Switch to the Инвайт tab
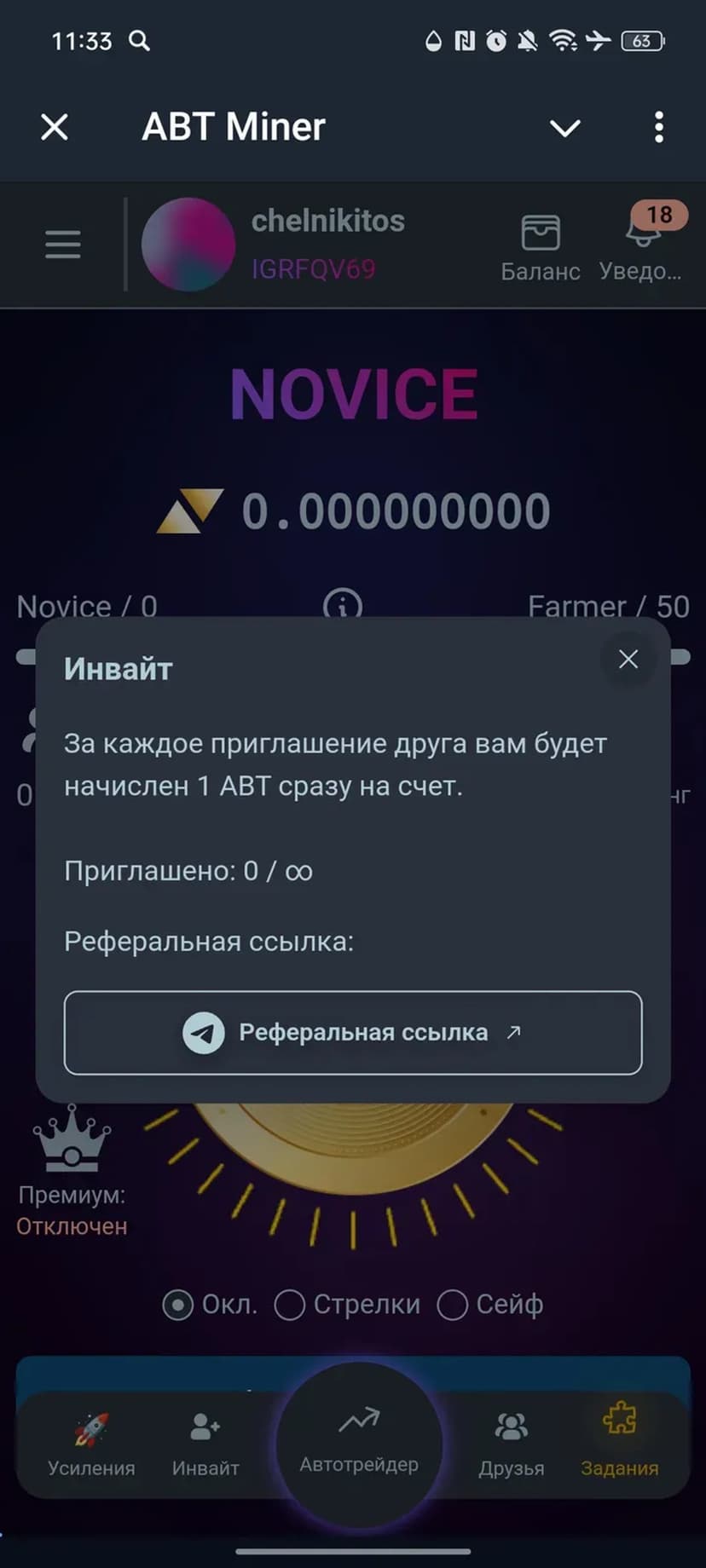Viewport: 706px width, 1568px height. tap(205, 1444)
